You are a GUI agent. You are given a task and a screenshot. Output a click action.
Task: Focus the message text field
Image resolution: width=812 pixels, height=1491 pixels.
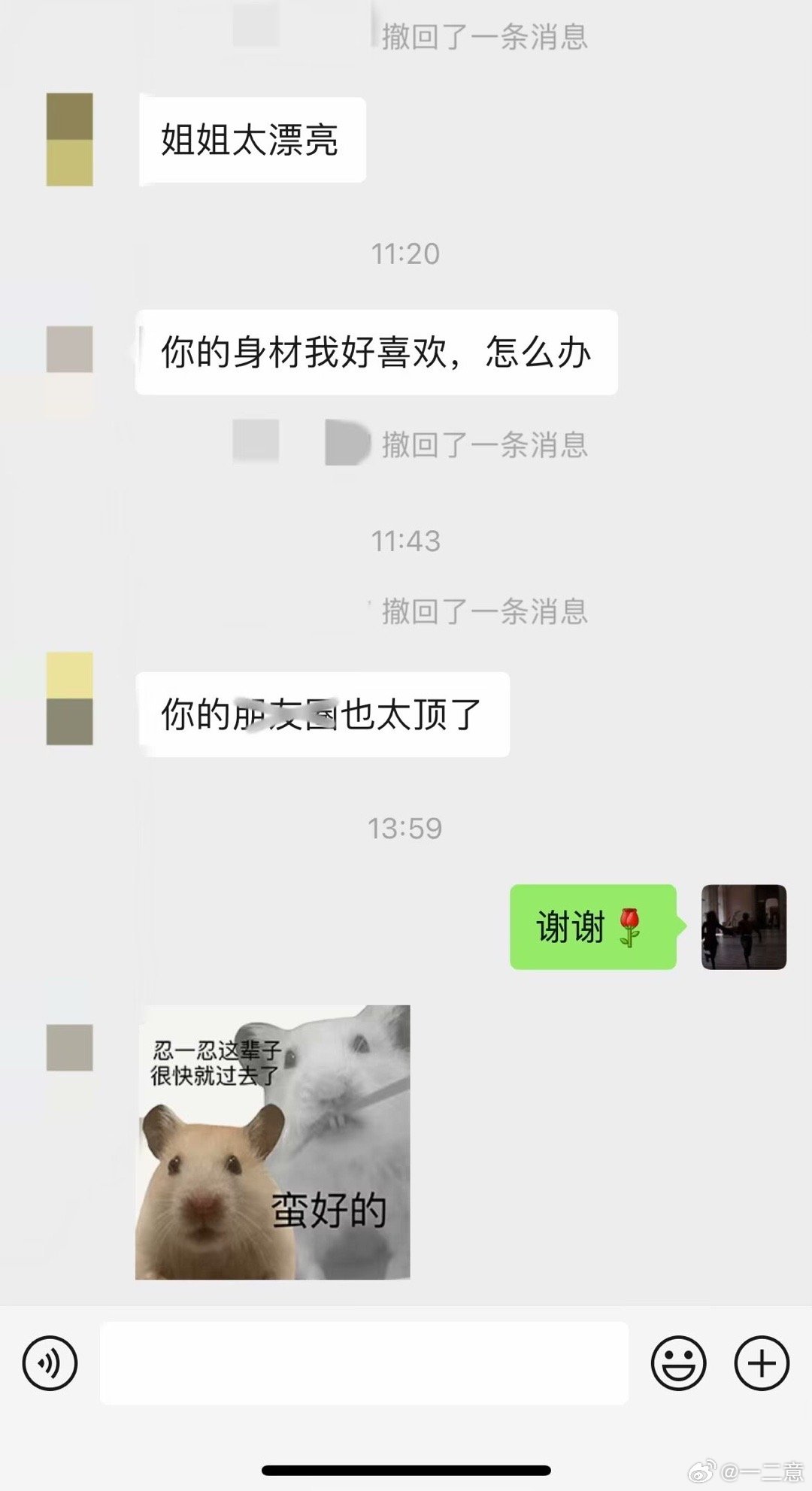pyautogui.click(x=364, y=1362)
